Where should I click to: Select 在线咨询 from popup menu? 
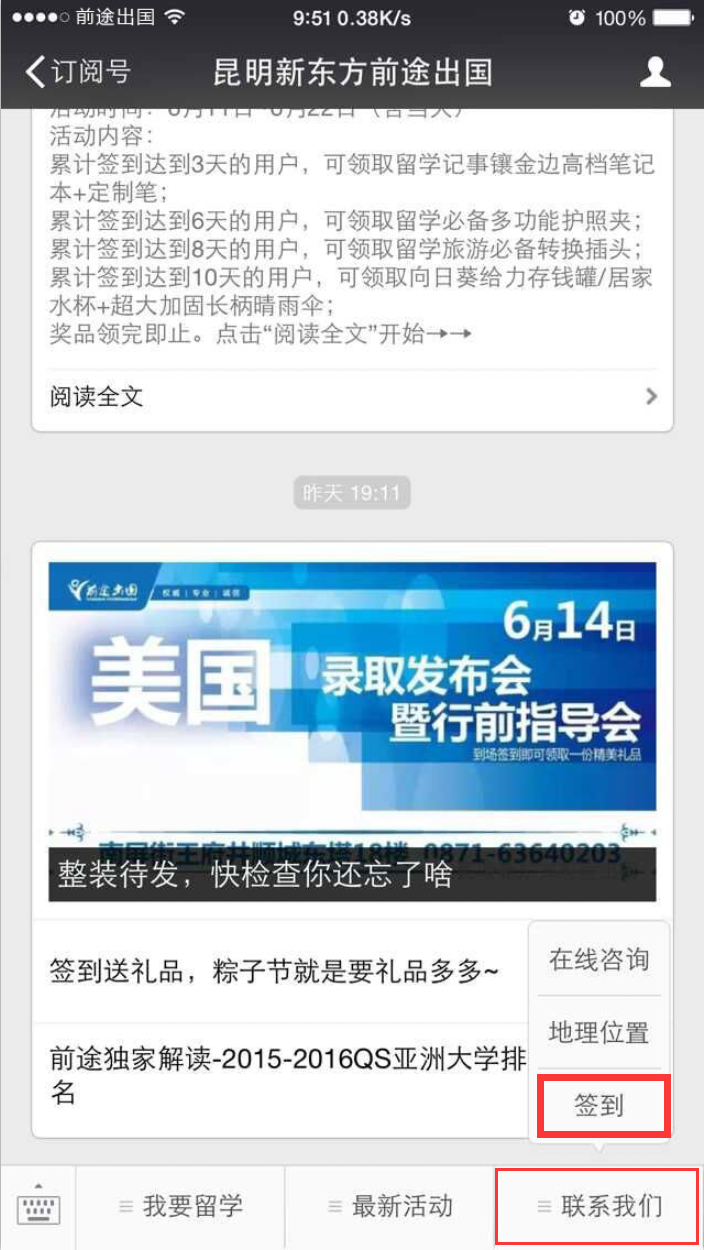[x=598, y=960]
